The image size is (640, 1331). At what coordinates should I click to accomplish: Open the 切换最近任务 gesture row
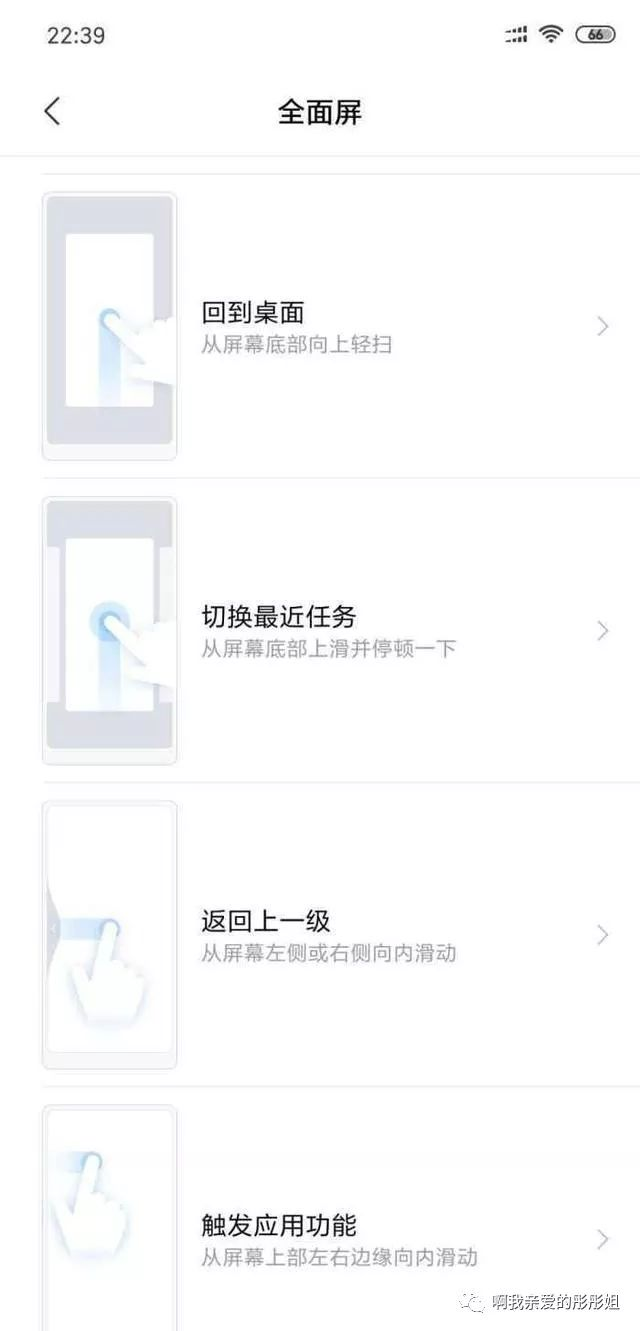click(340, 631)
